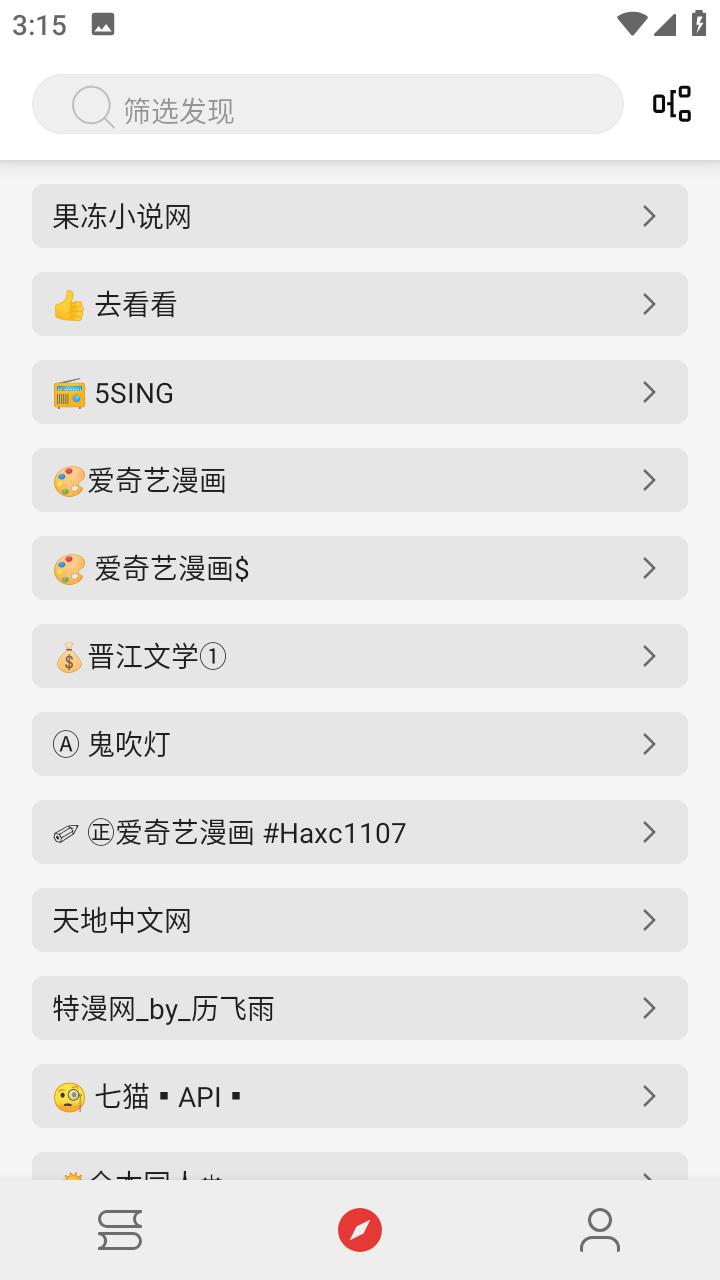Expand 爱奇艺漫画 without the dollar sign
Image resolution: width=720 pixels, height=1280 pixels.
359,480
